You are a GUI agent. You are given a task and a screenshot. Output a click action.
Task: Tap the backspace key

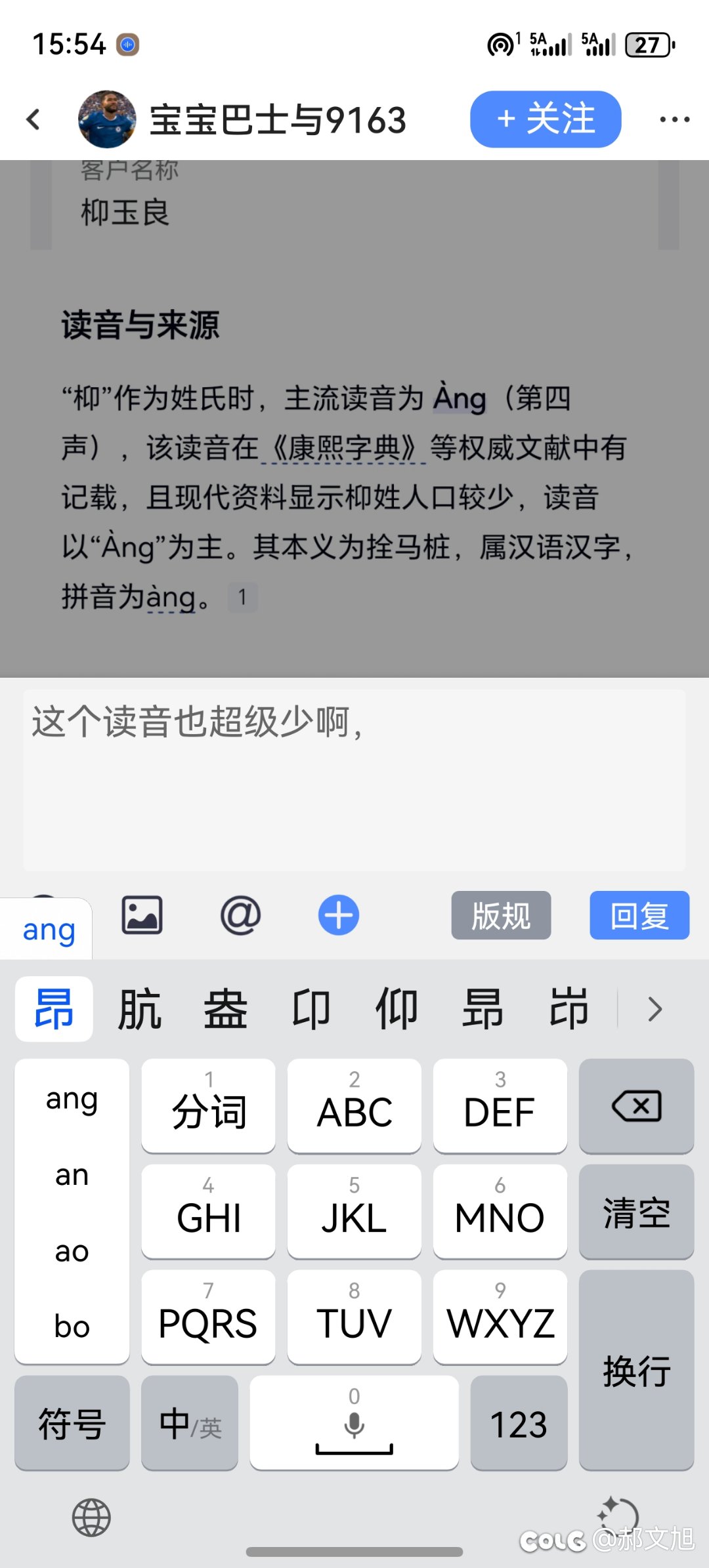[636, 1106]
